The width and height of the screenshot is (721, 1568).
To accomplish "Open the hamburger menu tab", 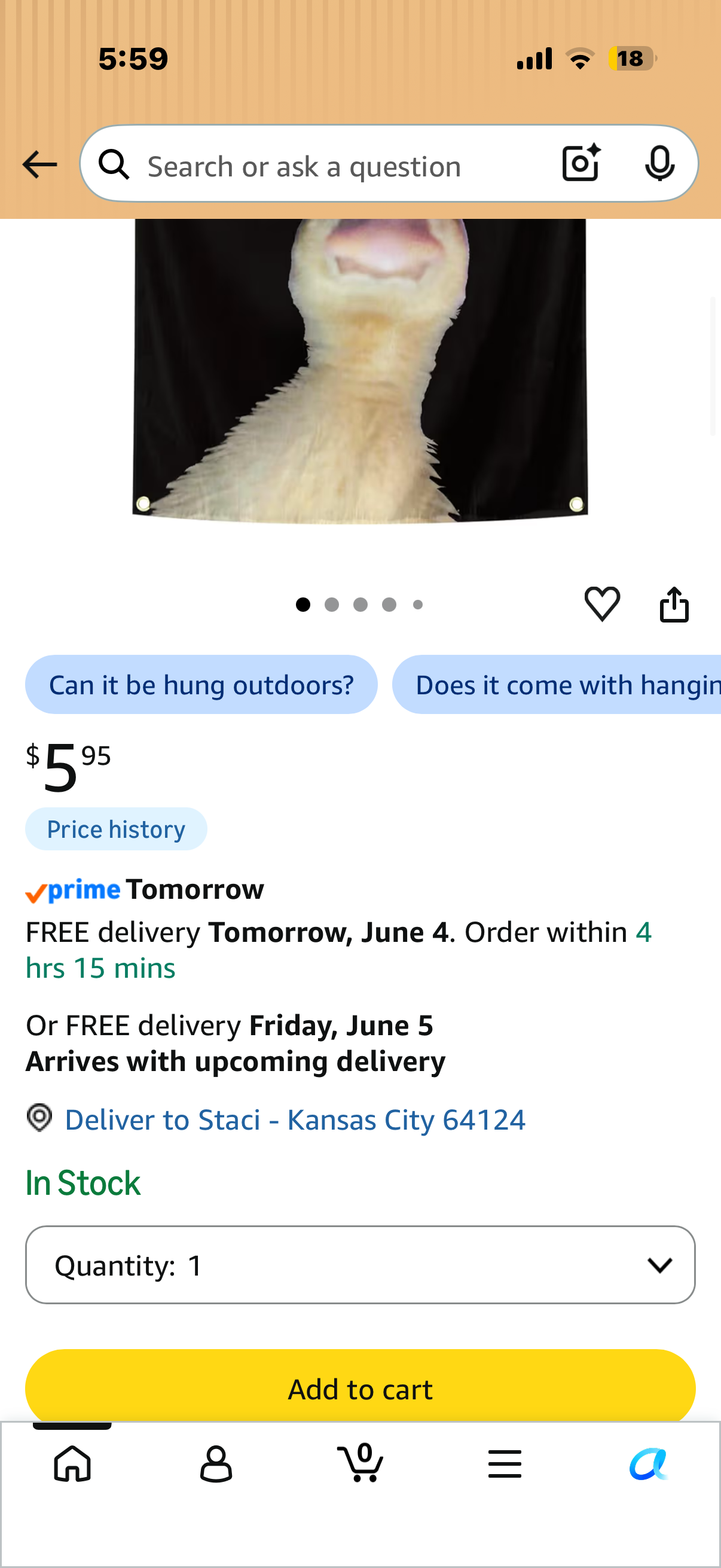I will pyautogui.click(x=505, y=1463).
